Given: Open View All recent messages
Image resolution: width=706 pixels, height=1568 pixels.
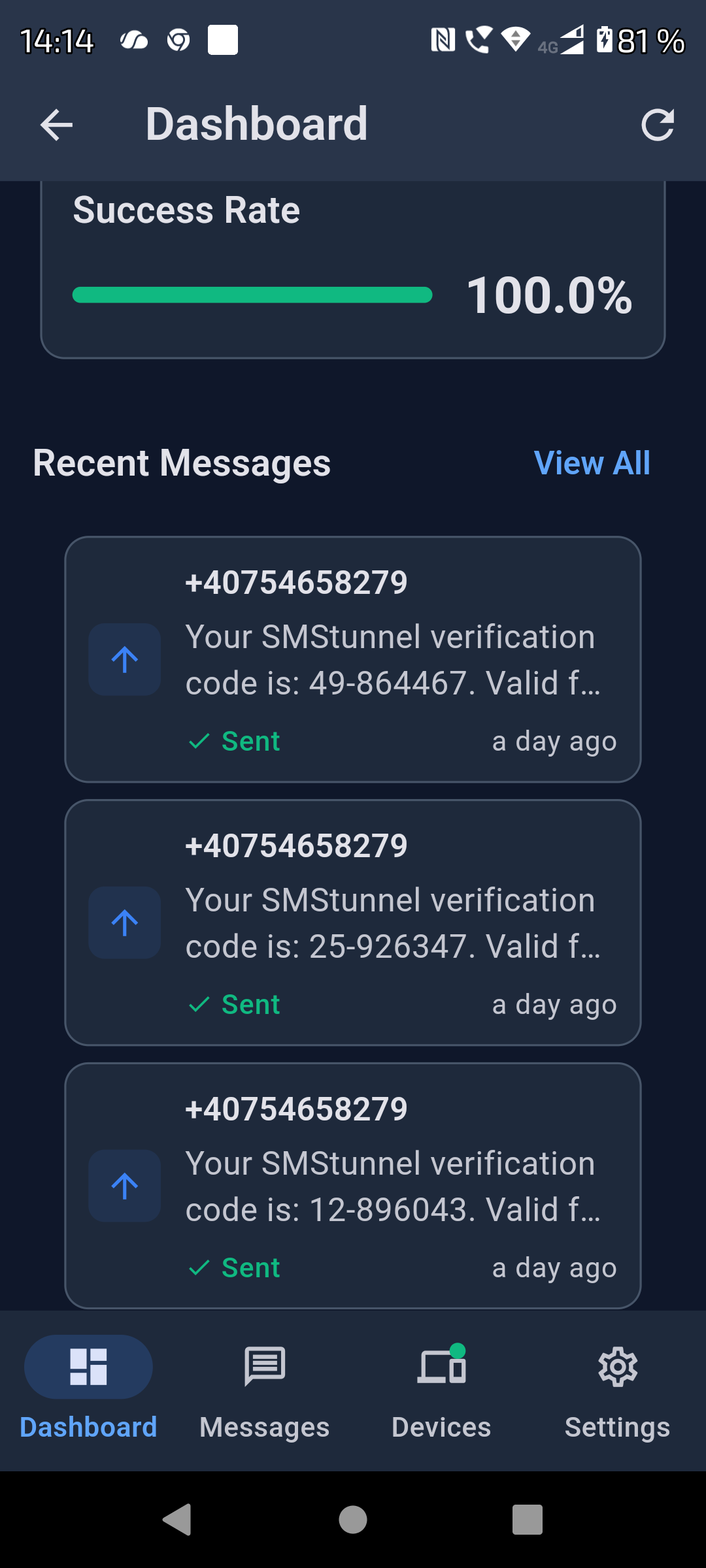Looking at the screenshot, I should click(x=591, y=463).
